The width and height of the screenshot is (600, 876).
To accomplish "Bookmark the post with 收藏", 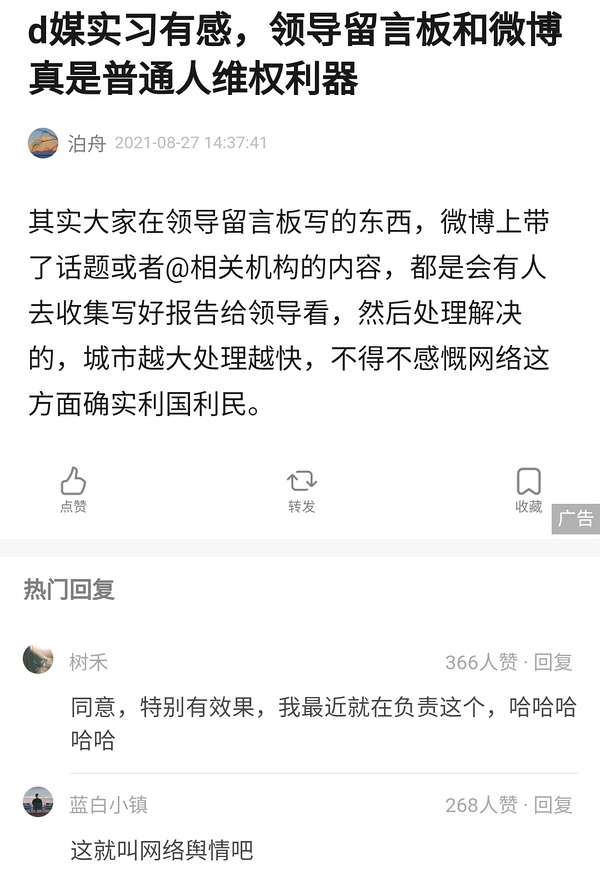I will tap(528, 489).
